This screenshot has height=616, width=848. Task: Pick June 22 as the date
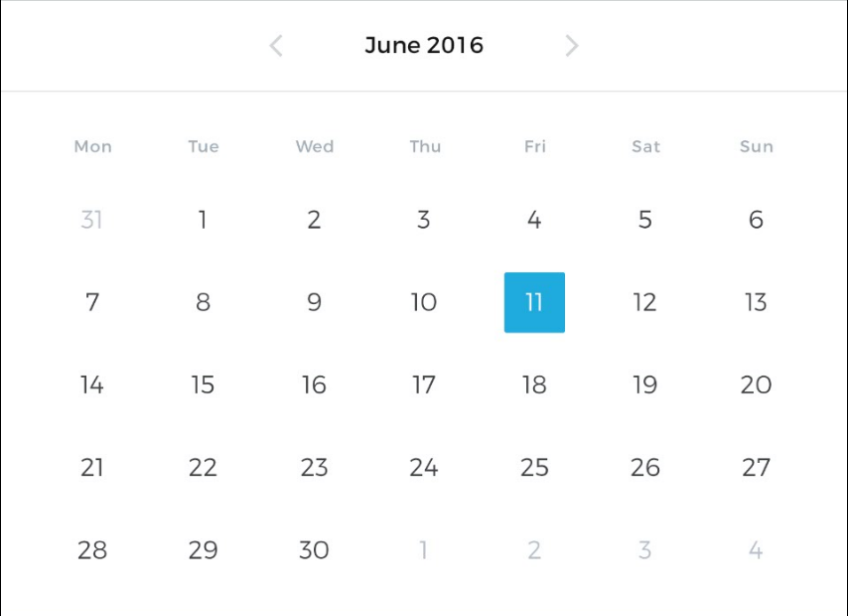(203, 467)
